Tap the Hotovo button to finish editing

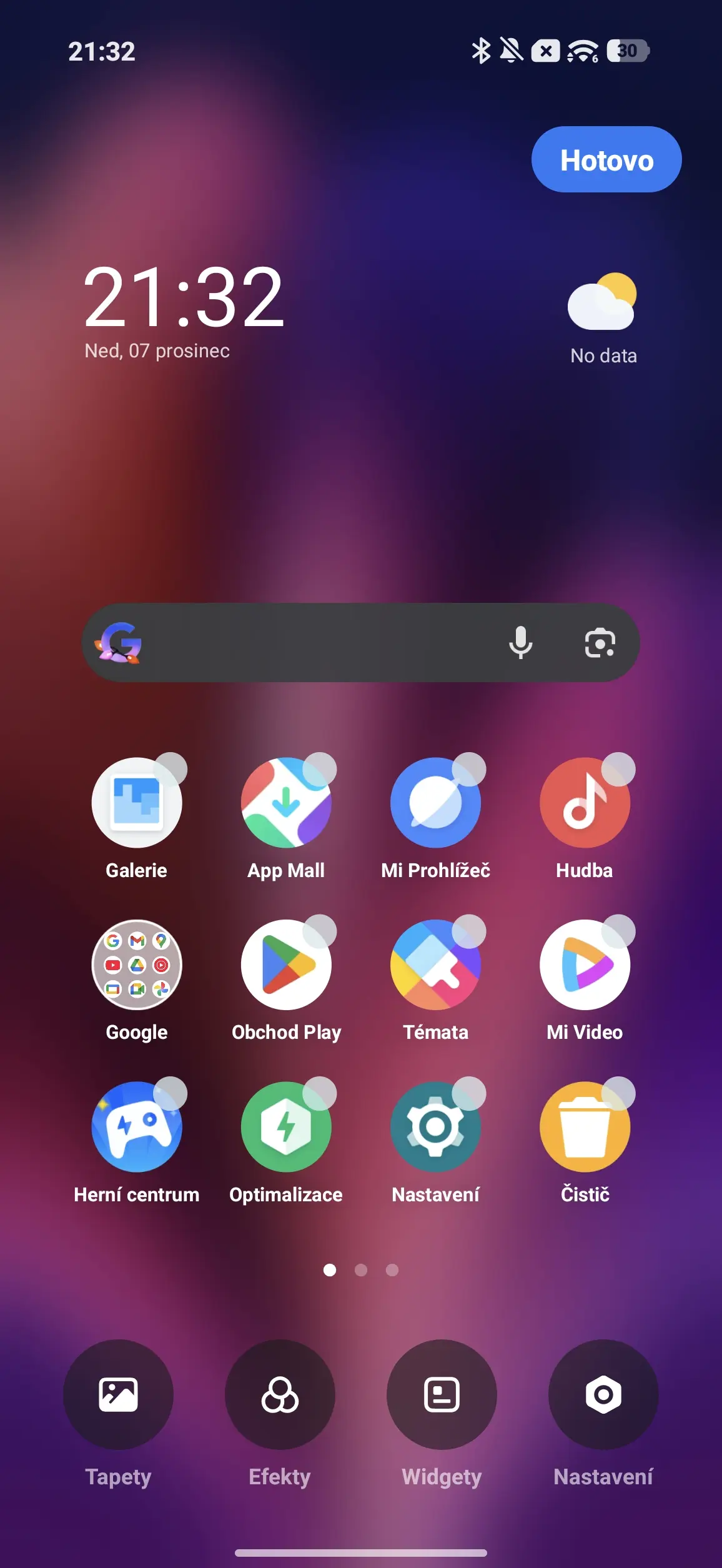[606, 160]
